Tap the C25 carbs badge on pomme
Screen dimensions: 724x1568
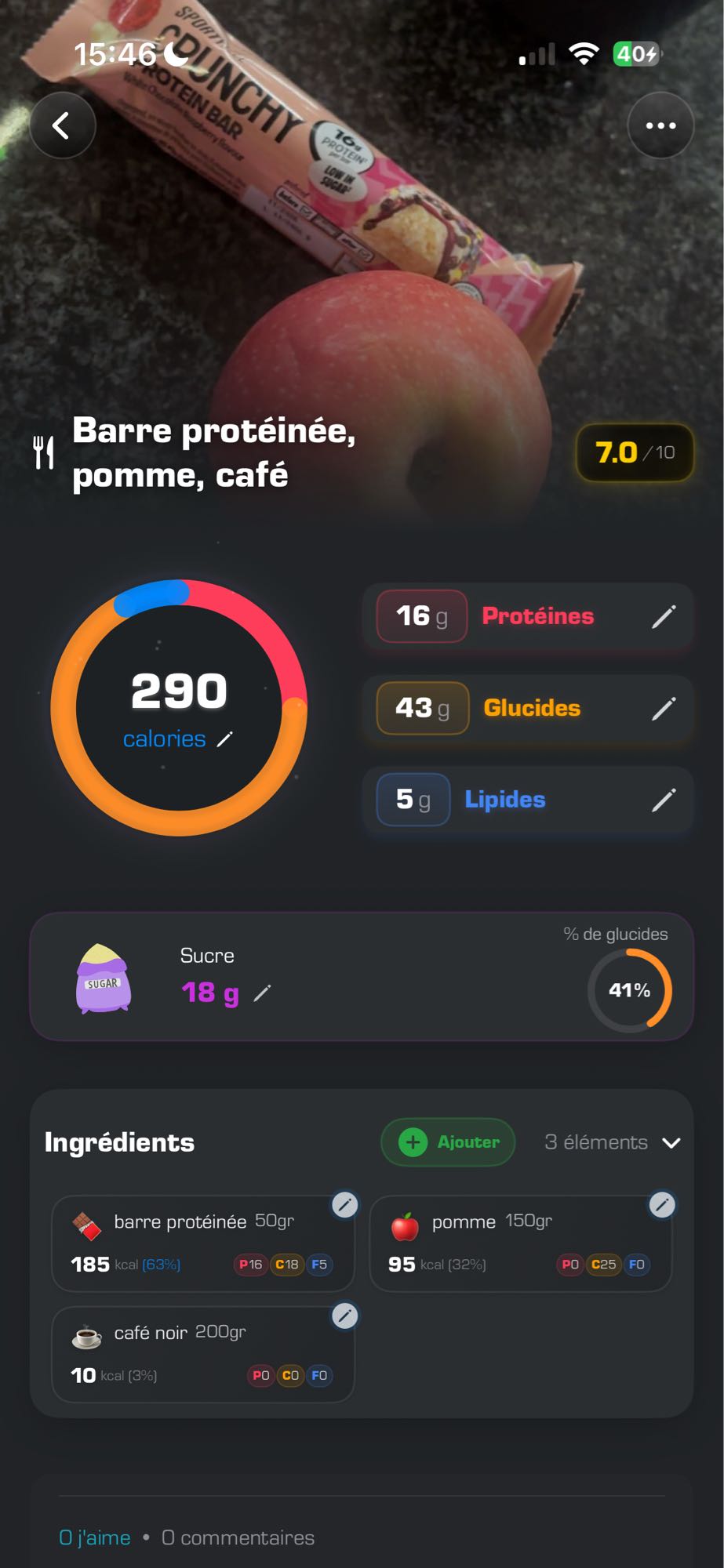point(602,1265)
